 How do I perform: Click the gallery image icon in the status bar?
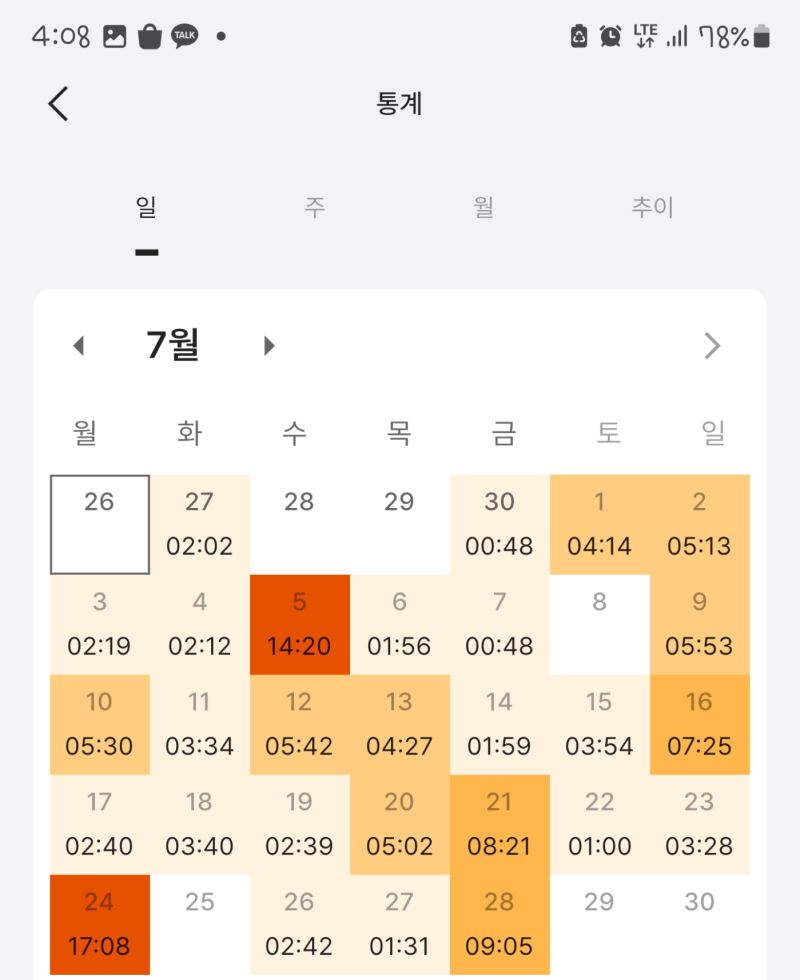(113, 33)
